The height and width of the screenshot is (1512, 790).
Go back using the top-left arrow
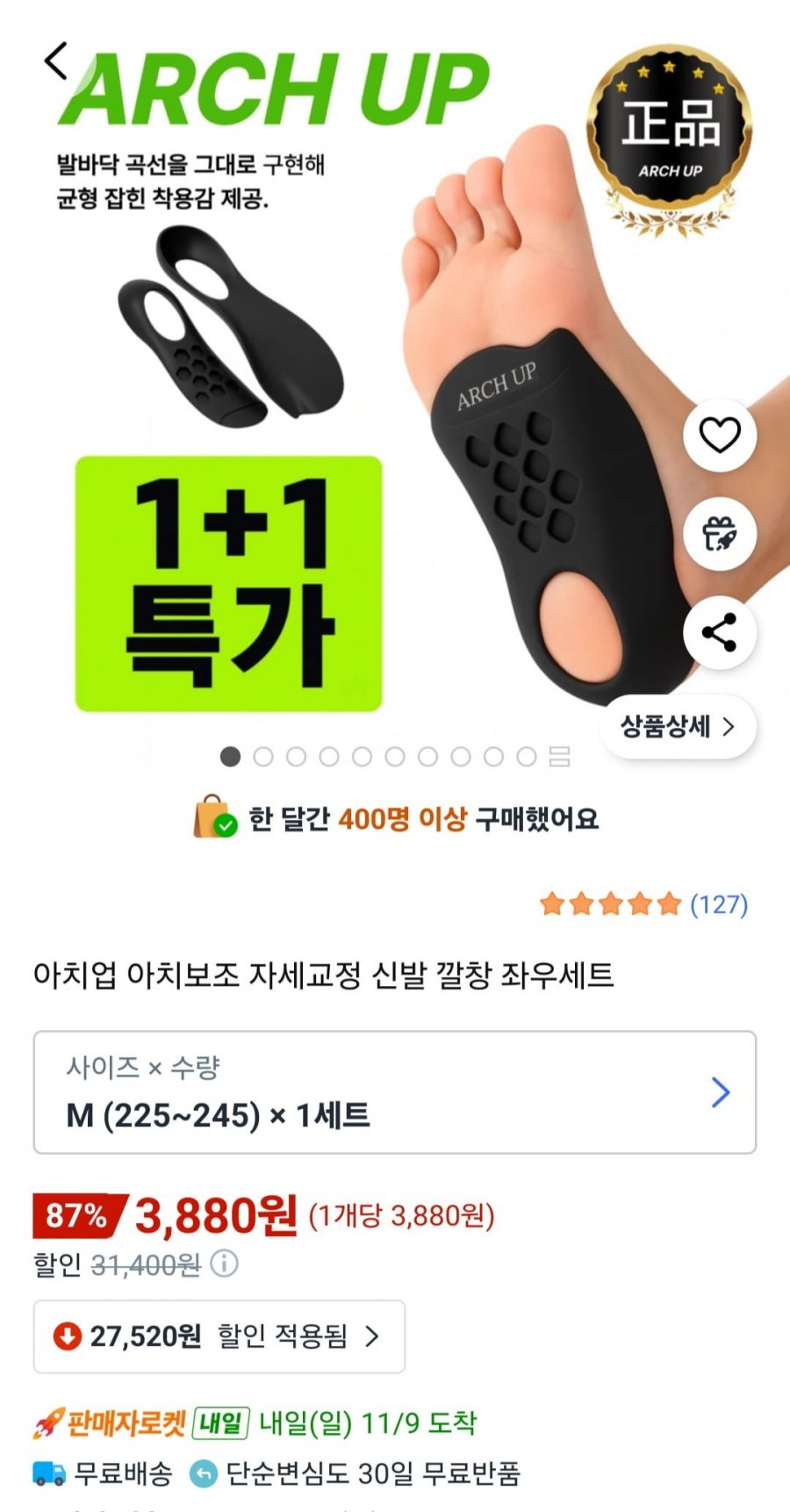56,61
